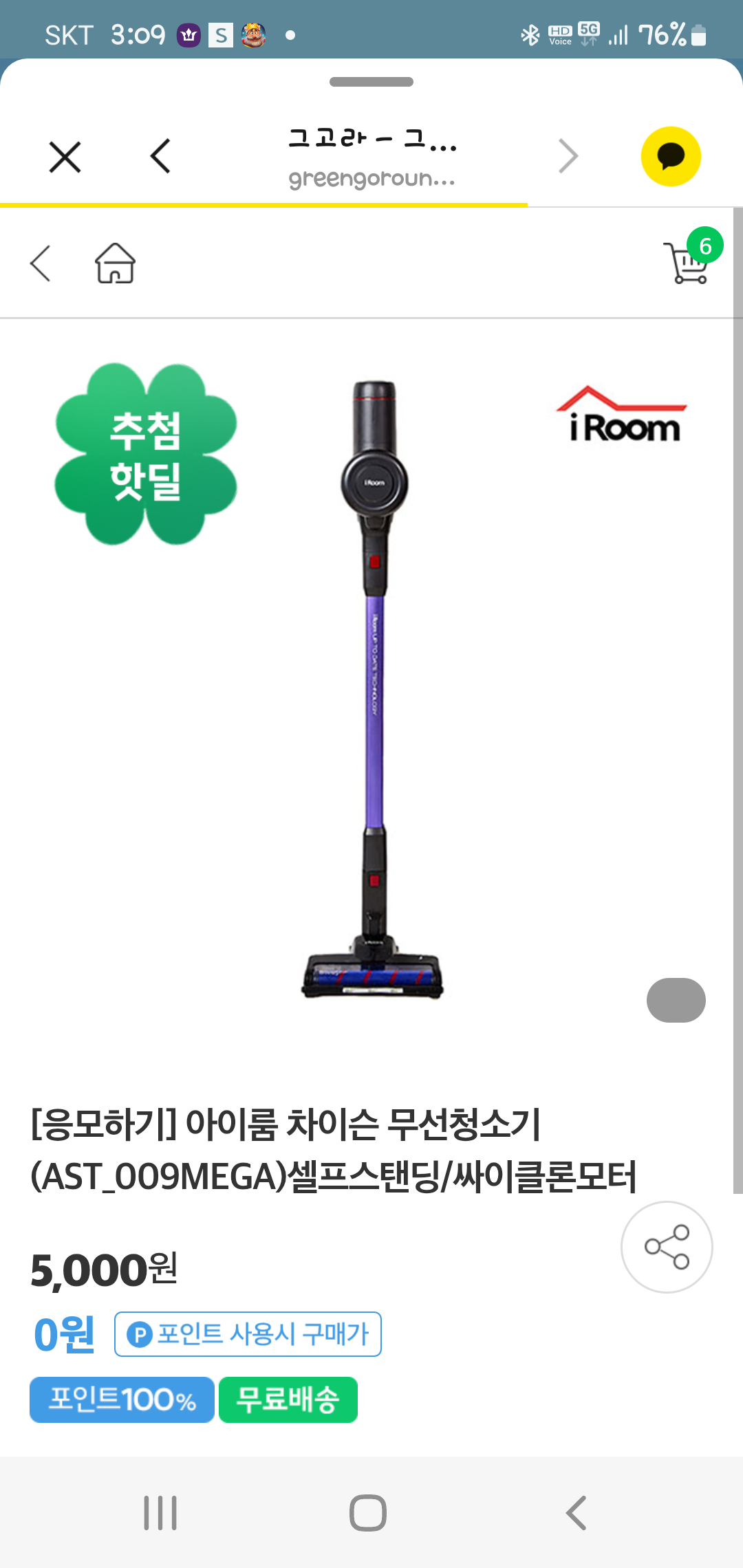Close the in-app browser with X
Image resolution: width=743 pixels, height=1568 pixels.
point(65,155)
